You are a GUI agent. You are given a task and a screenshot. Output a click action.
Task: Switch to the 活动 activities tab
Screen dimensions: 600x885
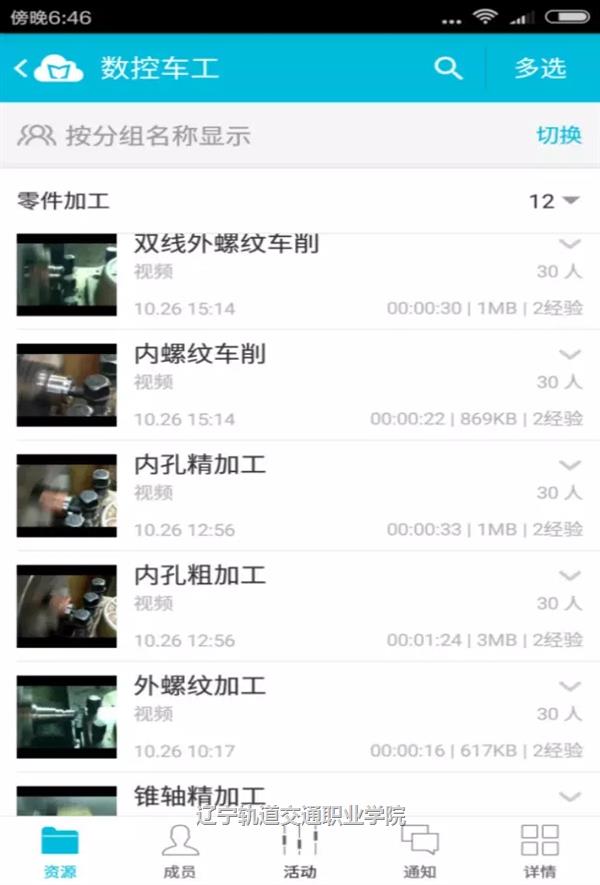(x=300, y=851)
